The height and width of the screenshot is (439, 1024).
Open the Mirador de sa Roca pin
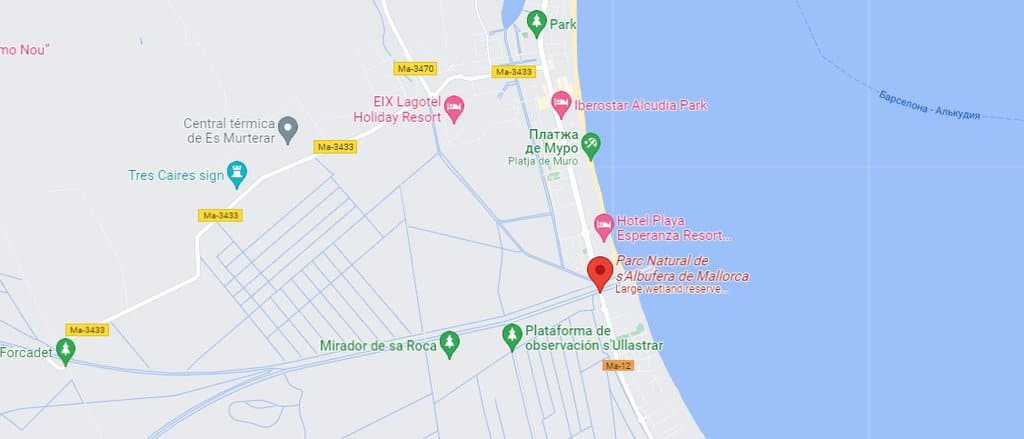[x=449, y=344]
